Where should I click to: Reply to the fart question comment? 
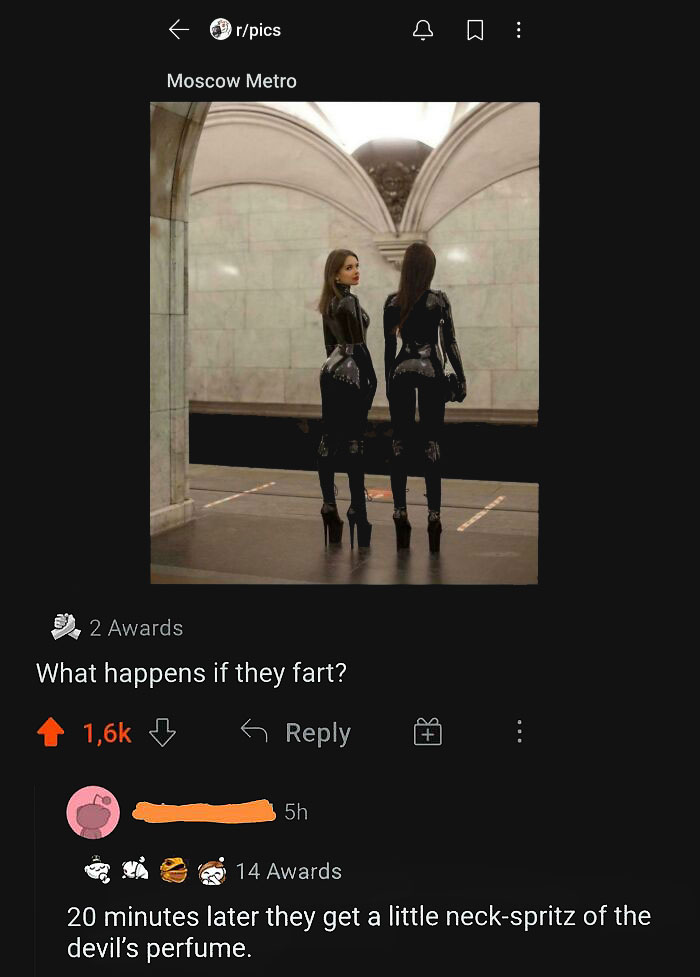click(x=296, y=733)
